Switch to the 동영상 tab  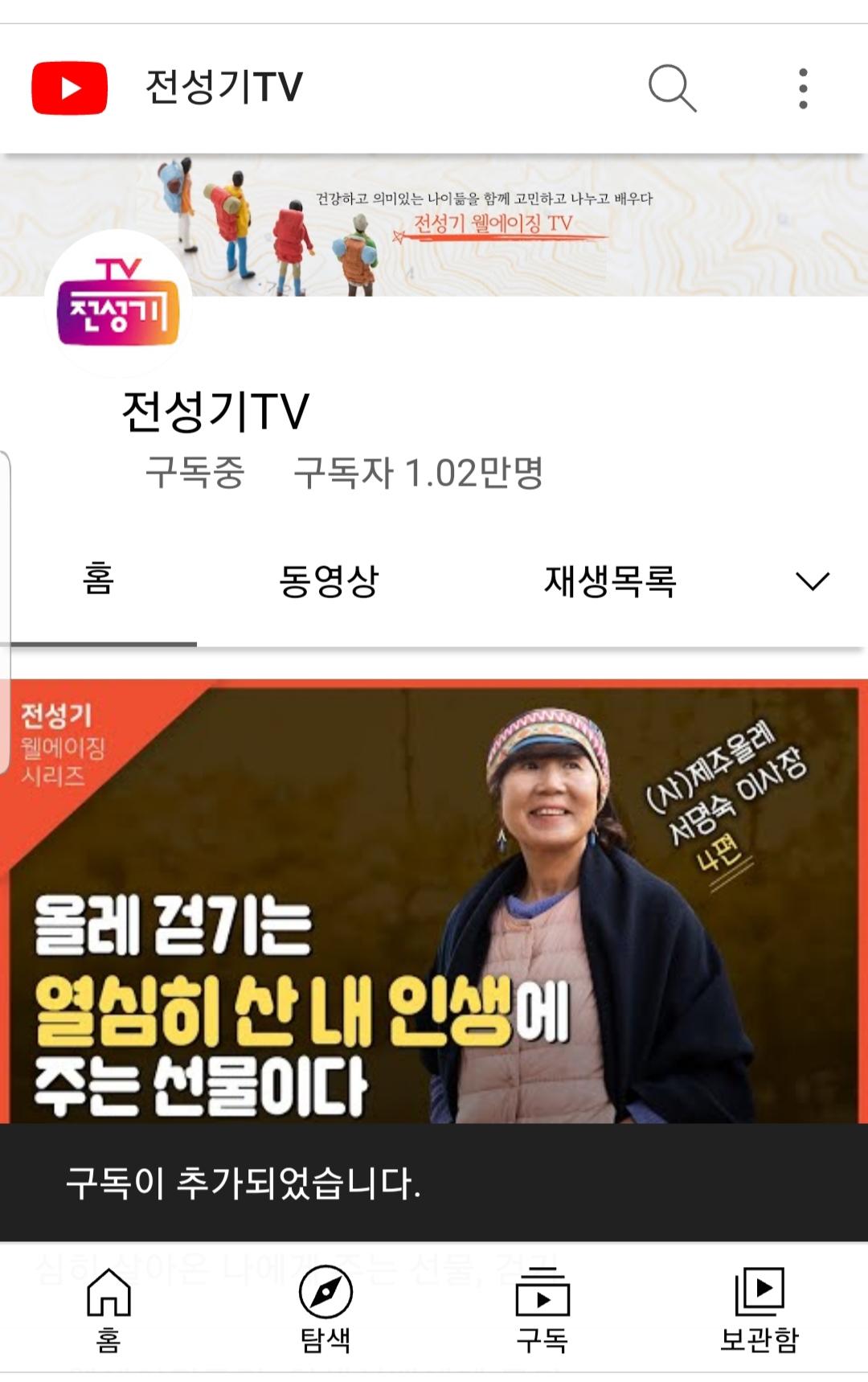(x=328, y=580)
